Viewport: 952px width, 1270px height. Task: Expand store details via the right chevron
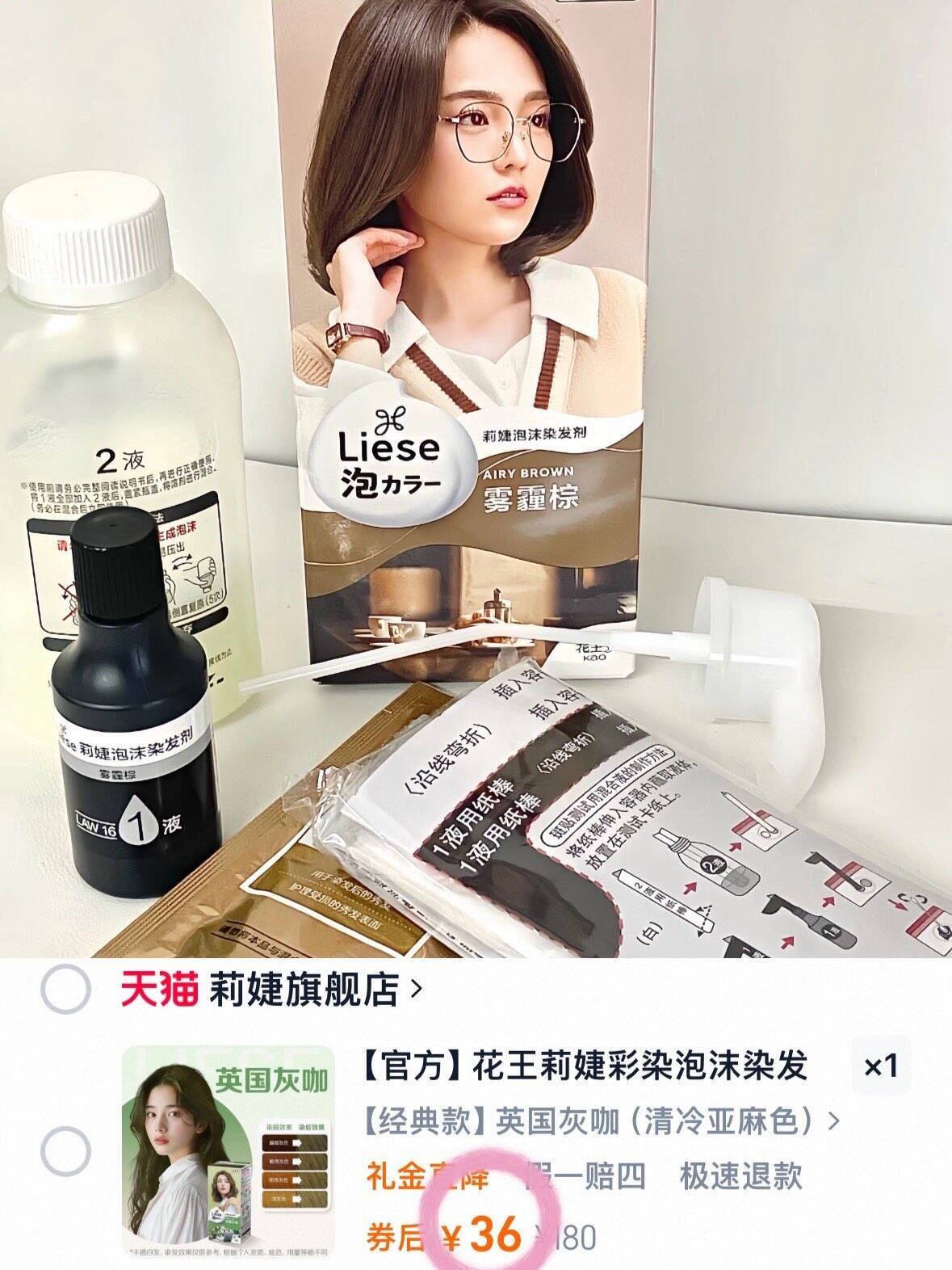(x=417, y=990)
